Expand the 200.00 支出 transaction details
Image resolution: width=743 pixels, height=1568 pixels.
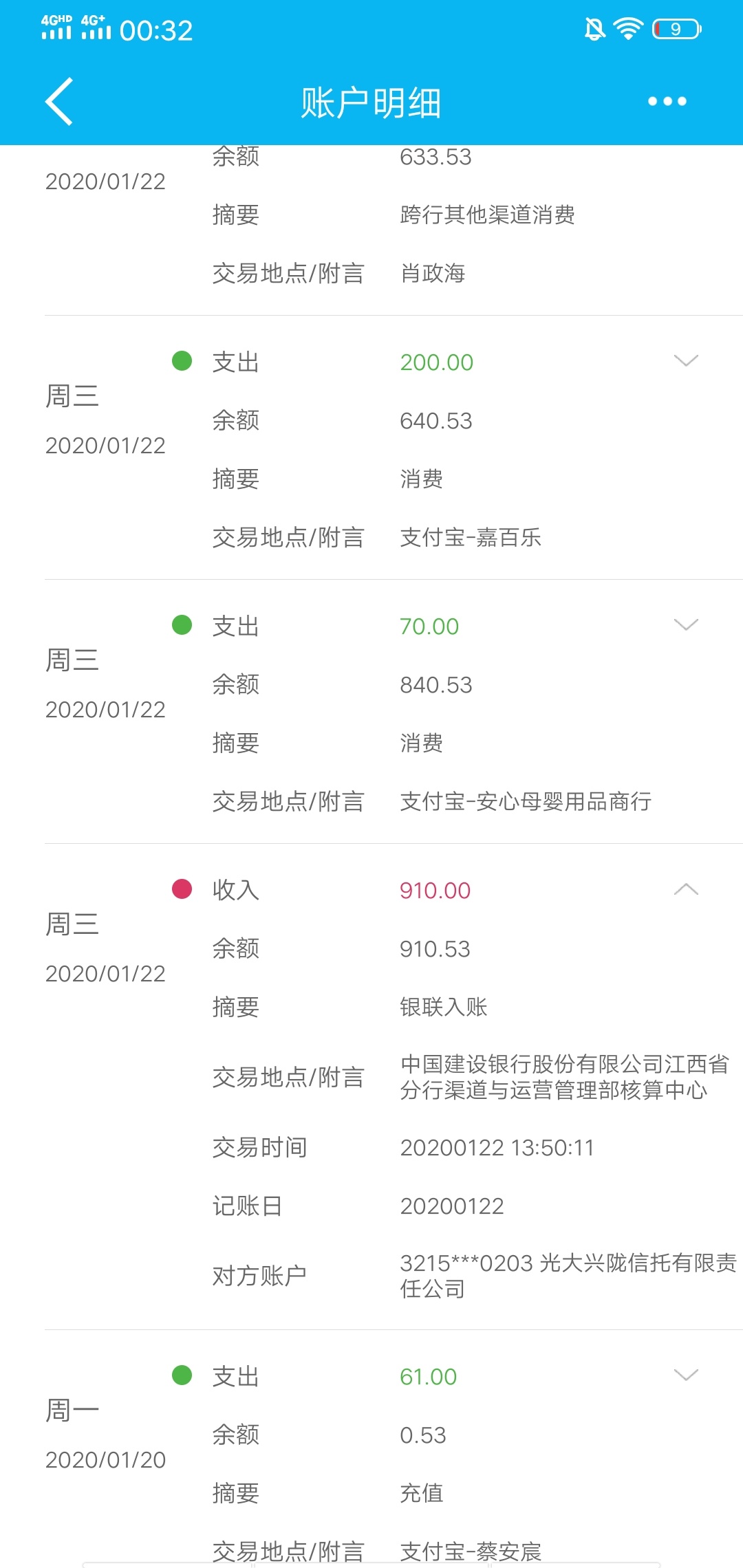click(x=686, y=361)
